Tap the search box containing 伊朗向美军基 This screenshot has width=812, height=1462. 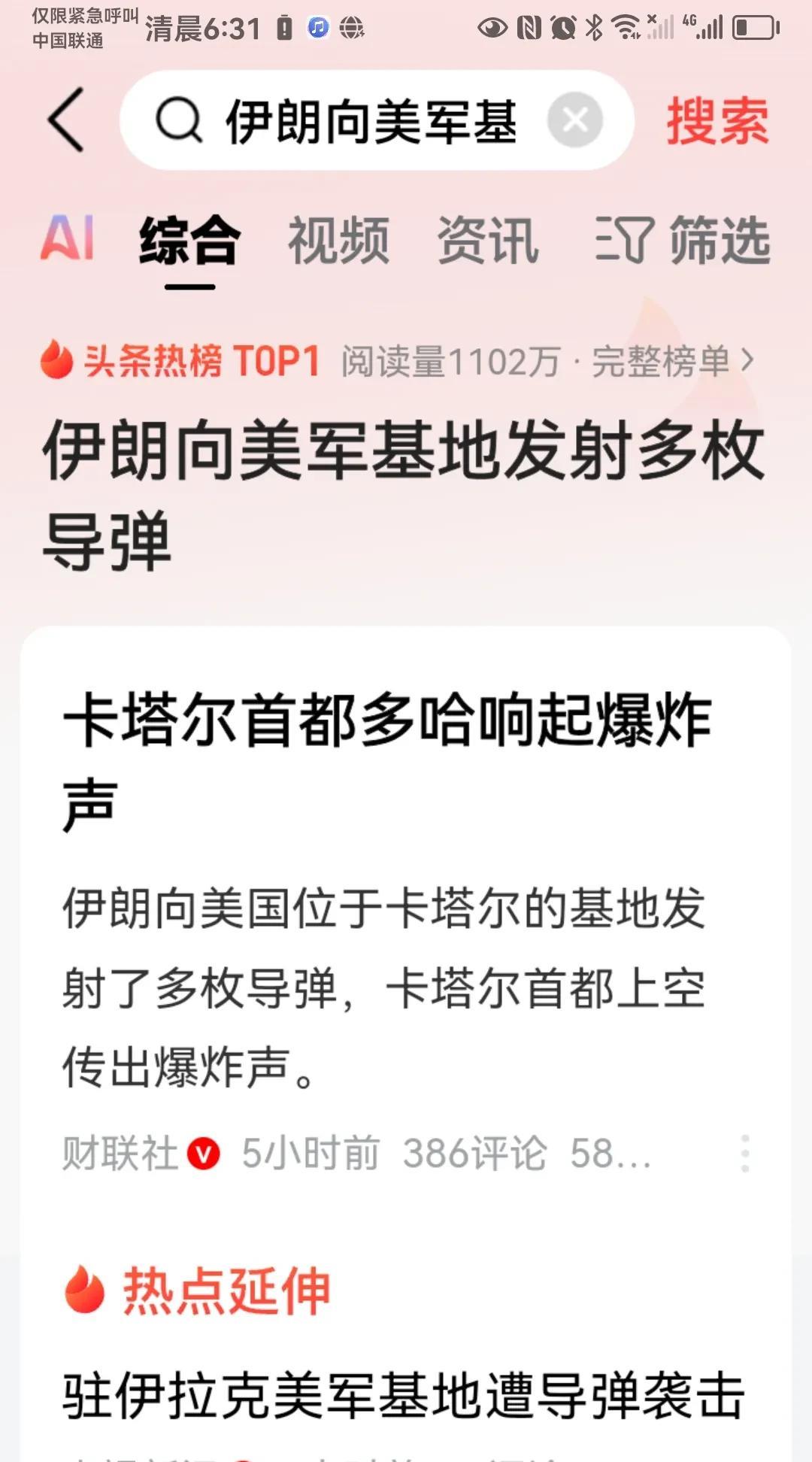tap(376, 120)
